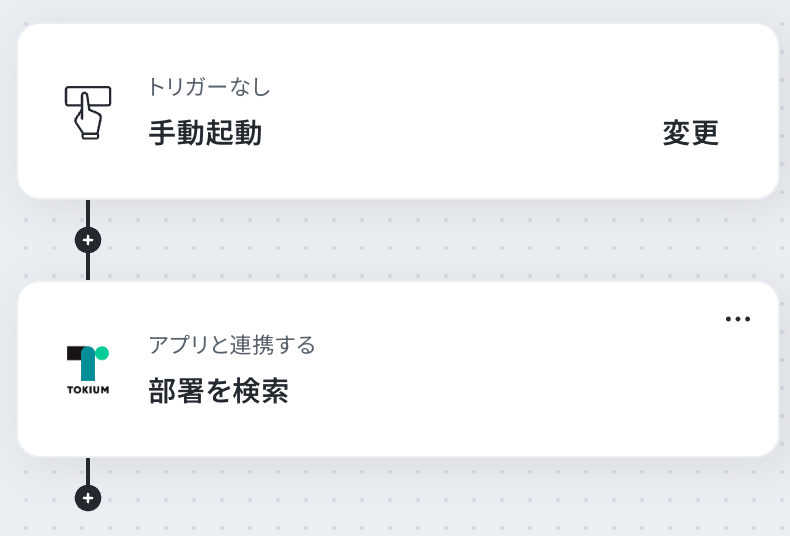Viewport: 790px width, 536px height.
Task: Open the three-dot menu on 部署を検索 card
Action: point(738,319)
